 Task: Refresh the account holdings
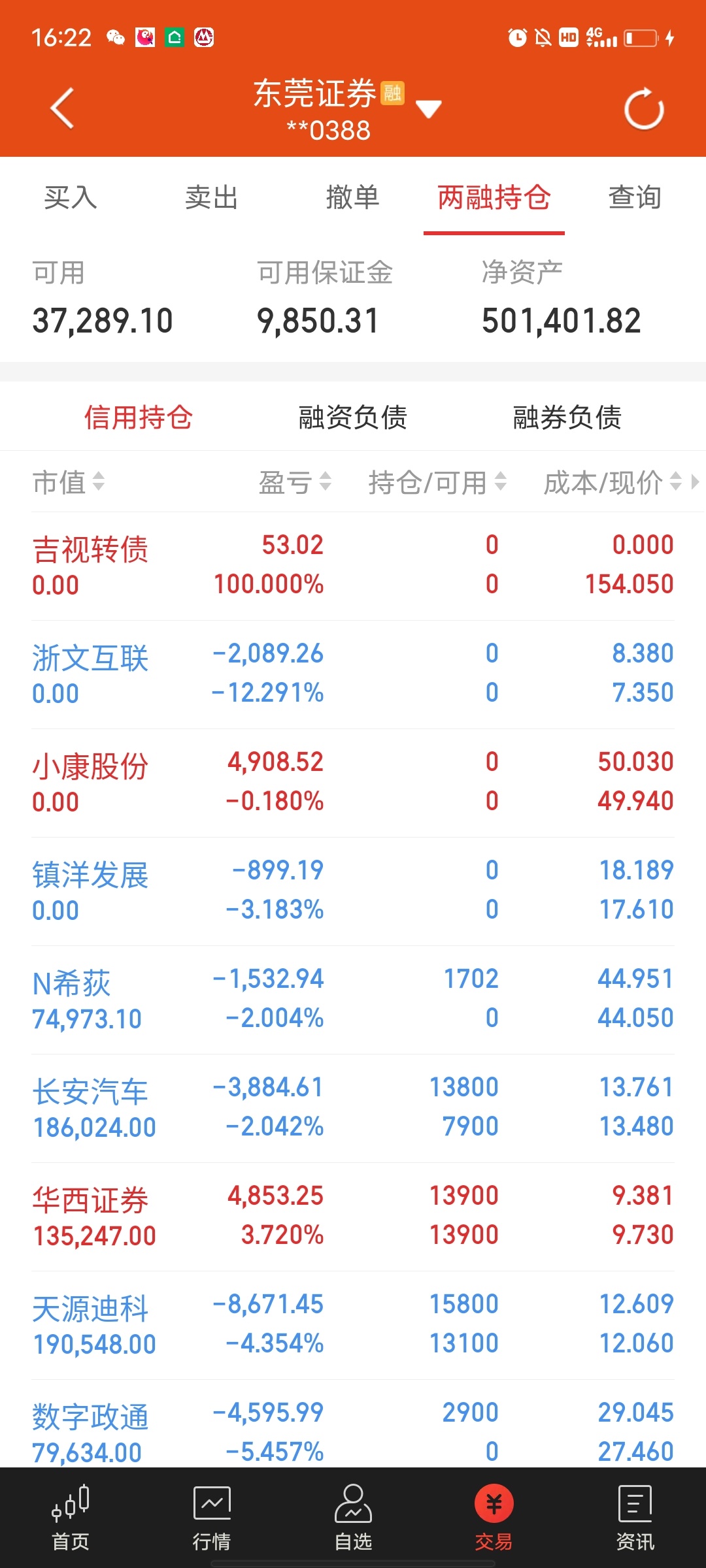click(x=644, y=108)
